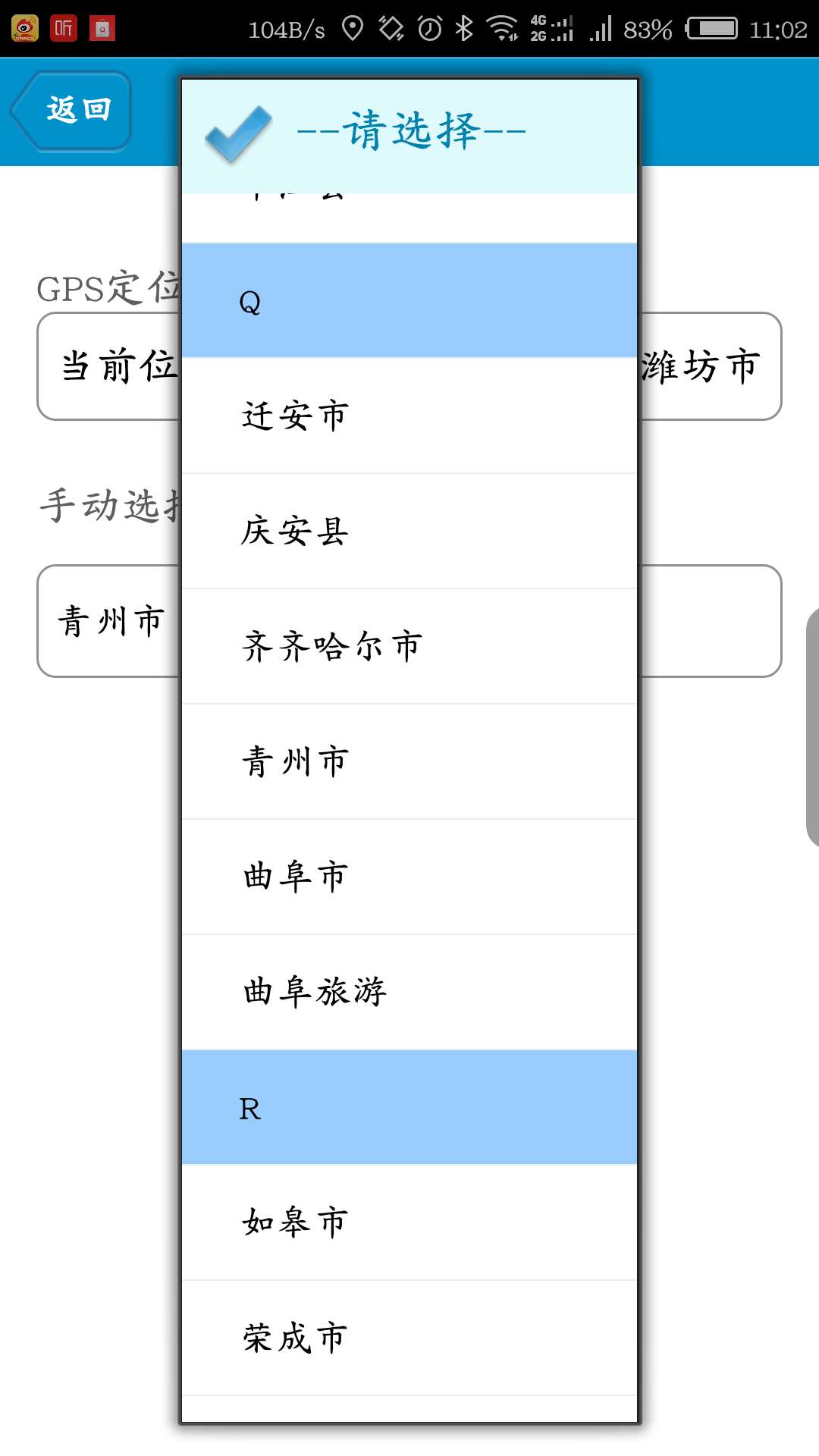Select 如皋市 city option
Screen dimensions: 819x1456
pyautogui.click(x=409, y=1221)
